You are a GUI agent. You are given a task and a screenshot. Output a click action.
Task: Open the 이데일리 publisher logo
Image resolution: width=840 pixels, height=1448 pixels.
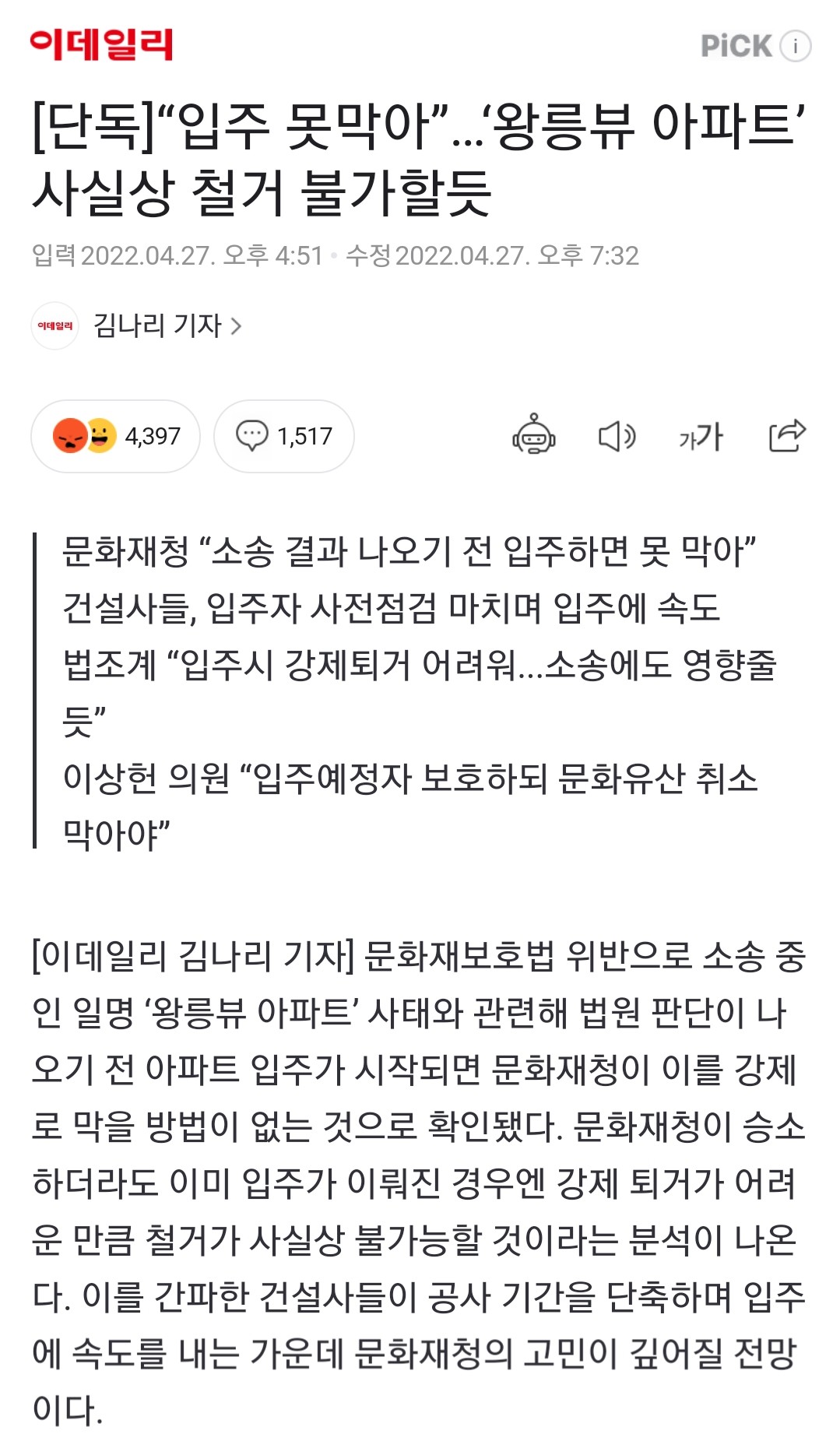point(101,44)
